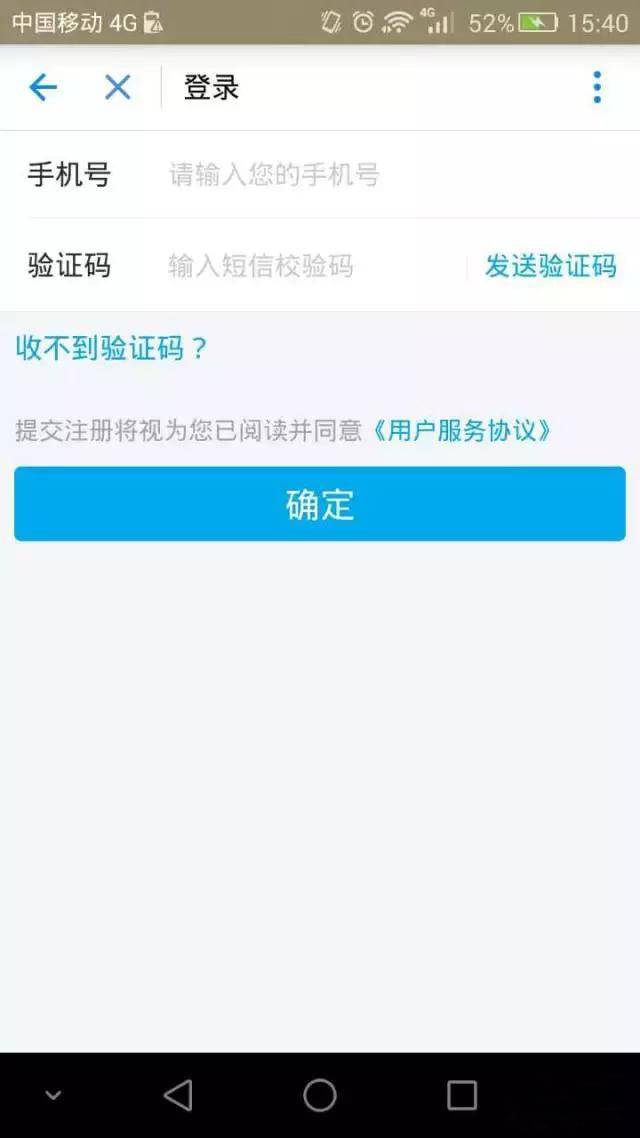This screenshot has height=1138, width=640.
Task: Open the 《用户服务协议》 user agreement
Action: (x=462, y=431)
